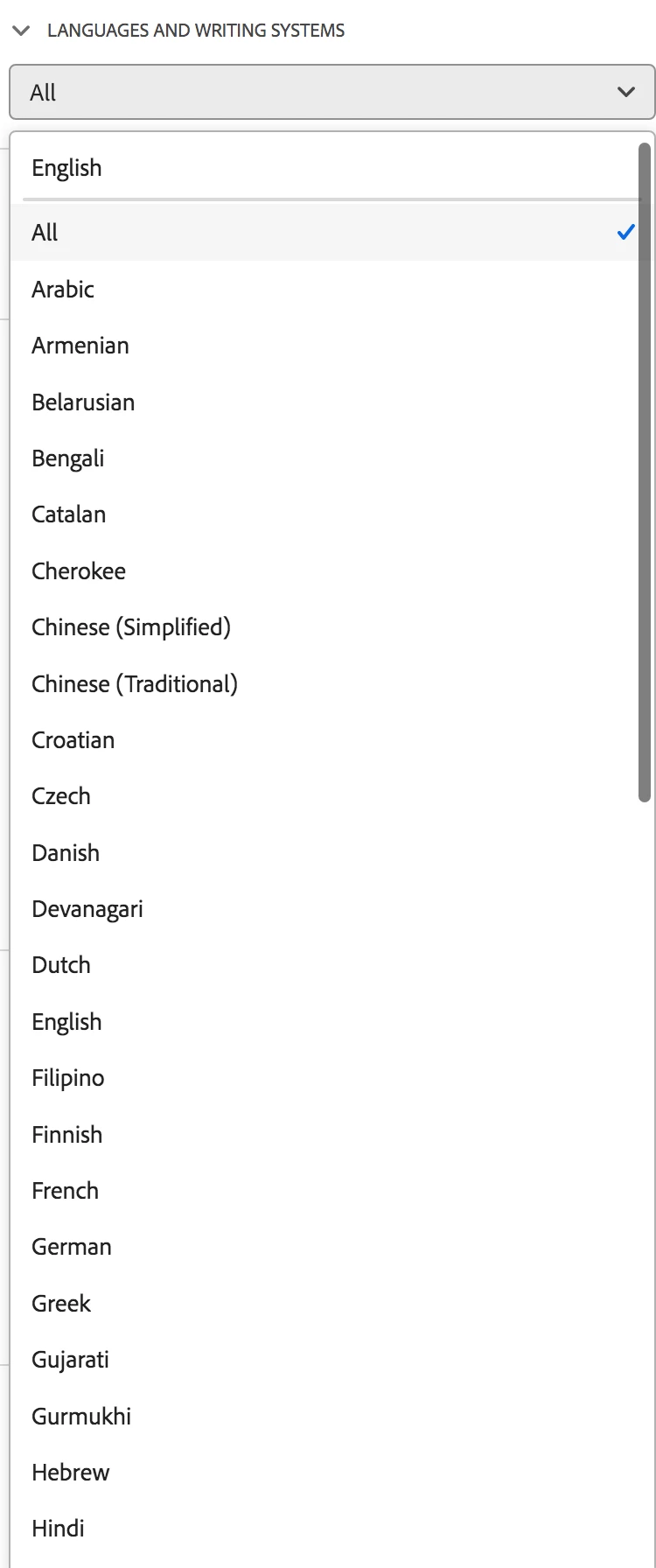The width and height of the screenshot is (656, 1568).
Task: Select Armenian as the language filter
Action: click(80, 346)
